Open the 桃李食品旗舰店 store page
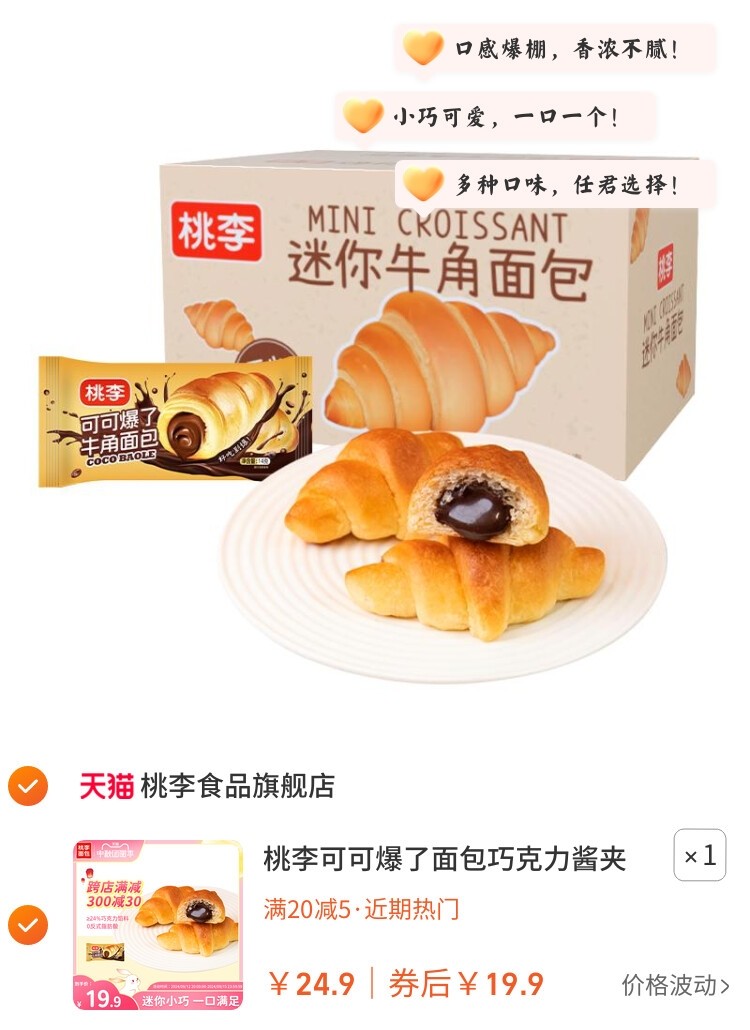 click(x=237, y=786)
